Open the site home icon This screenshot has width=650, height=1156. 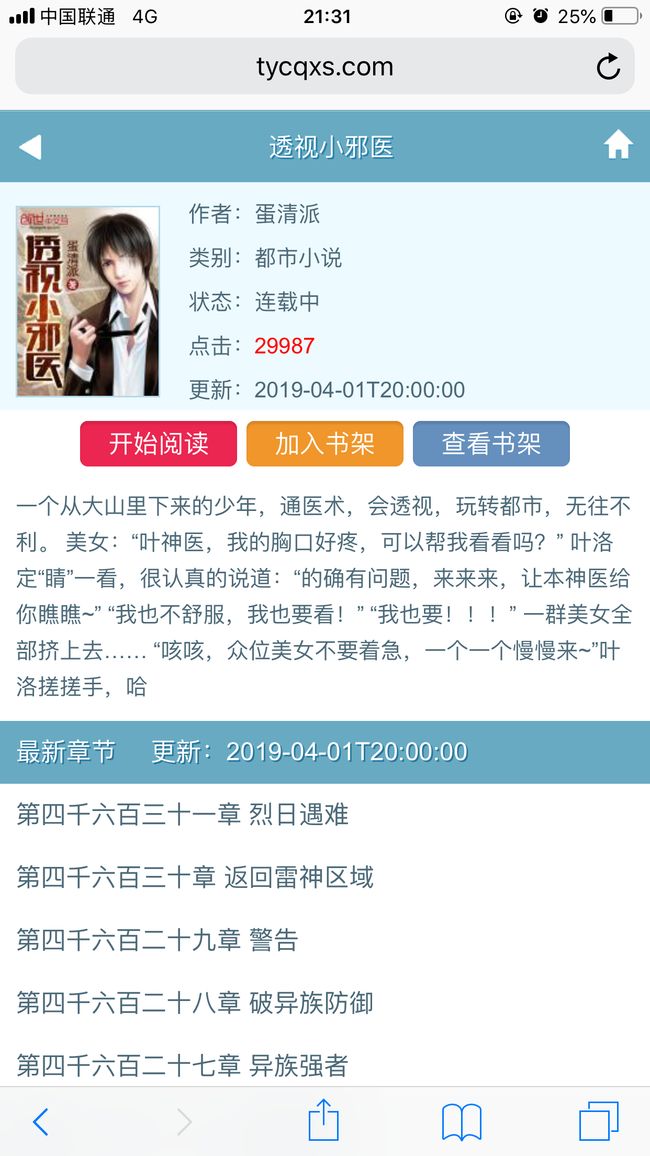[x=618, y=145]
